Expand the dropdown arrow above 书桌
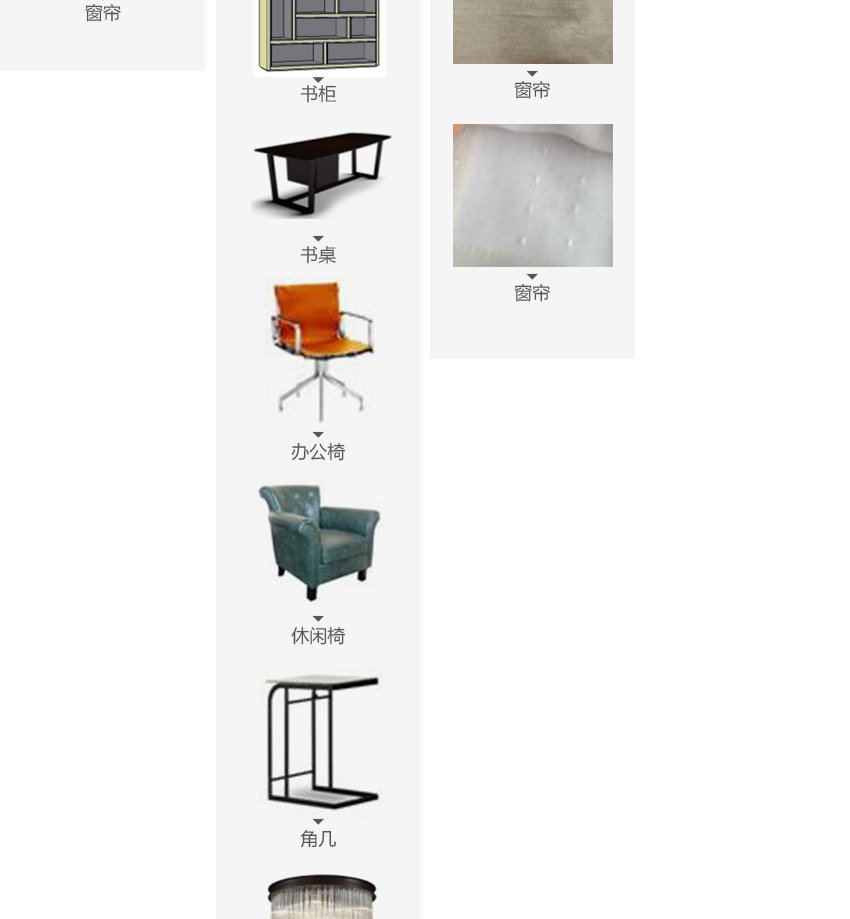 [x=318, y=239]
